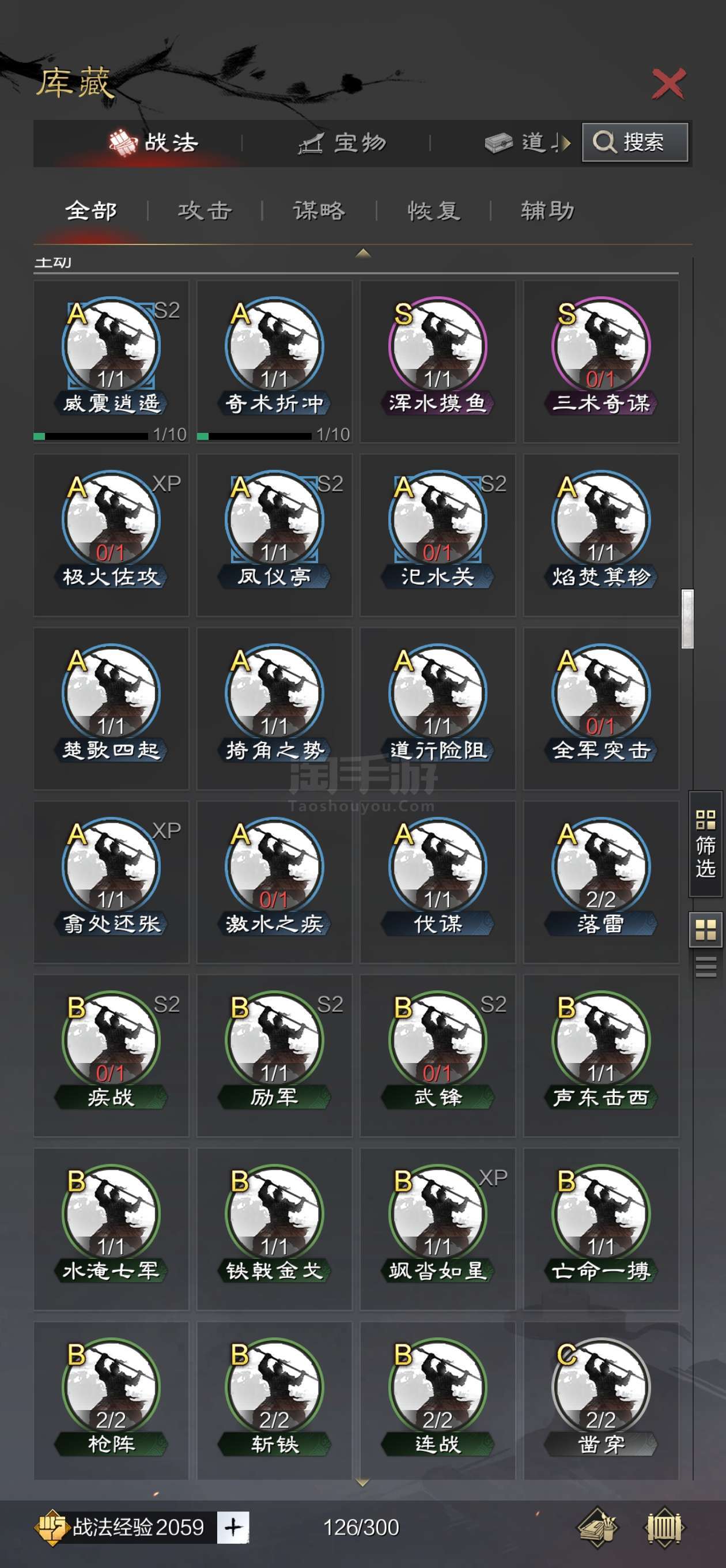Switch to list view layout
This screenshot has width=726, height=1568.
(x=705, y=967)
